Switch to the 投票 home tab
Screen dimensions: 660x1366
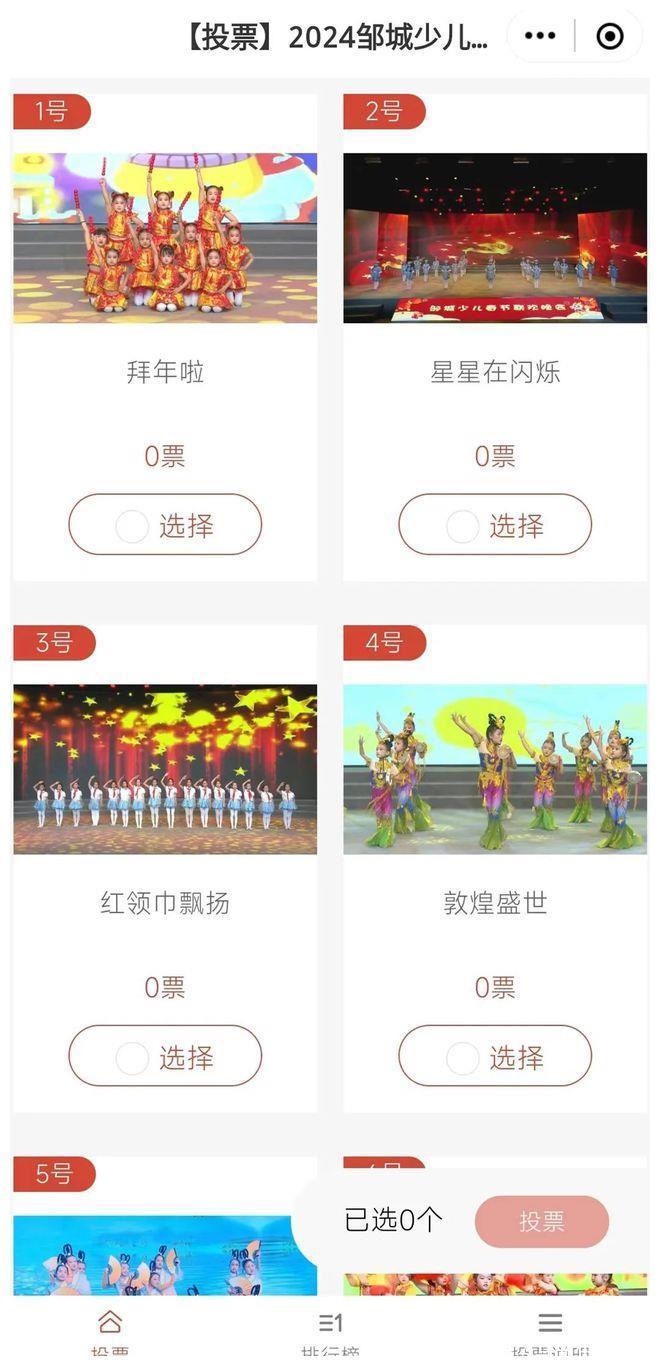(x=110, y=1332)
